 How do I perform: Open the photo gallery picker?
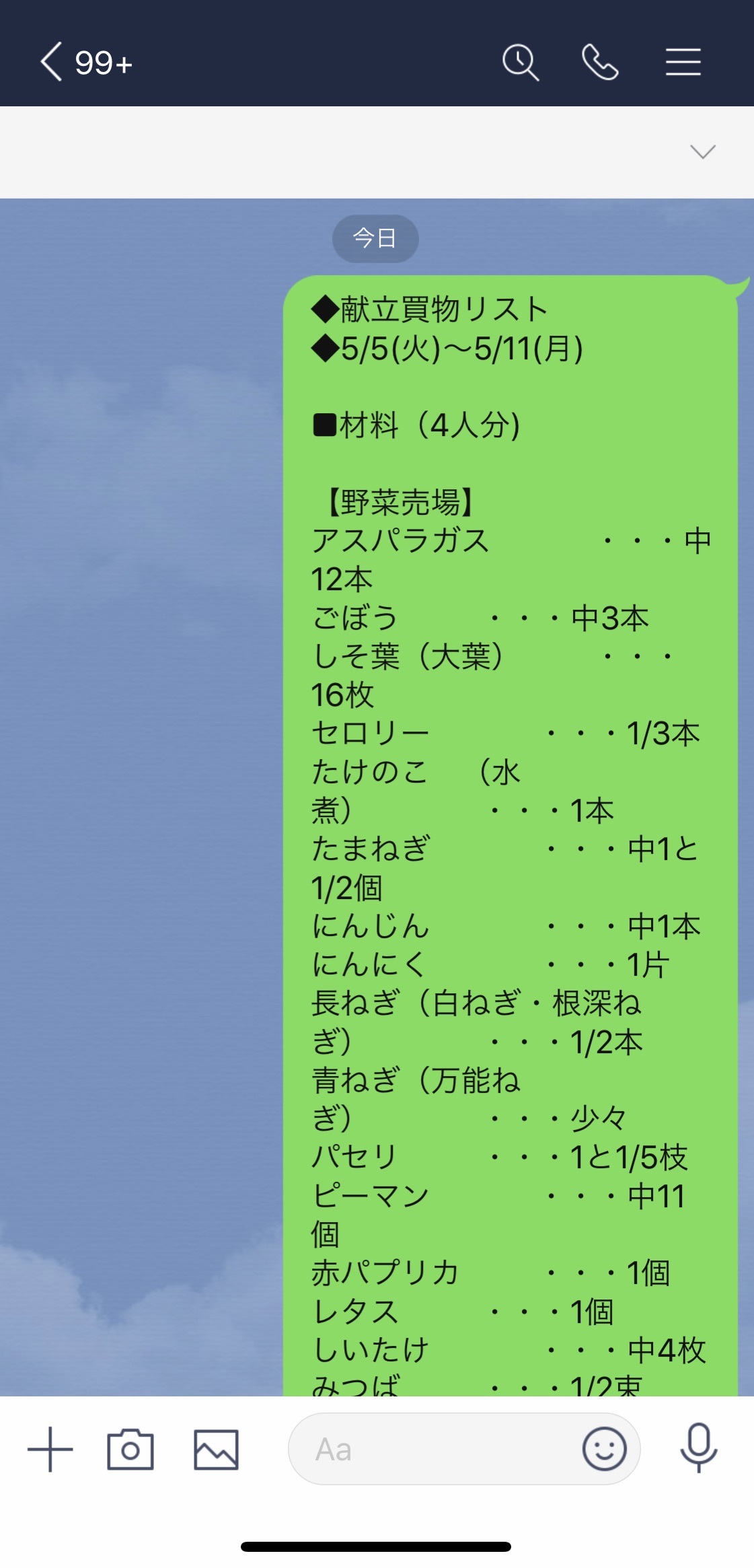[x=216, y=1449]
